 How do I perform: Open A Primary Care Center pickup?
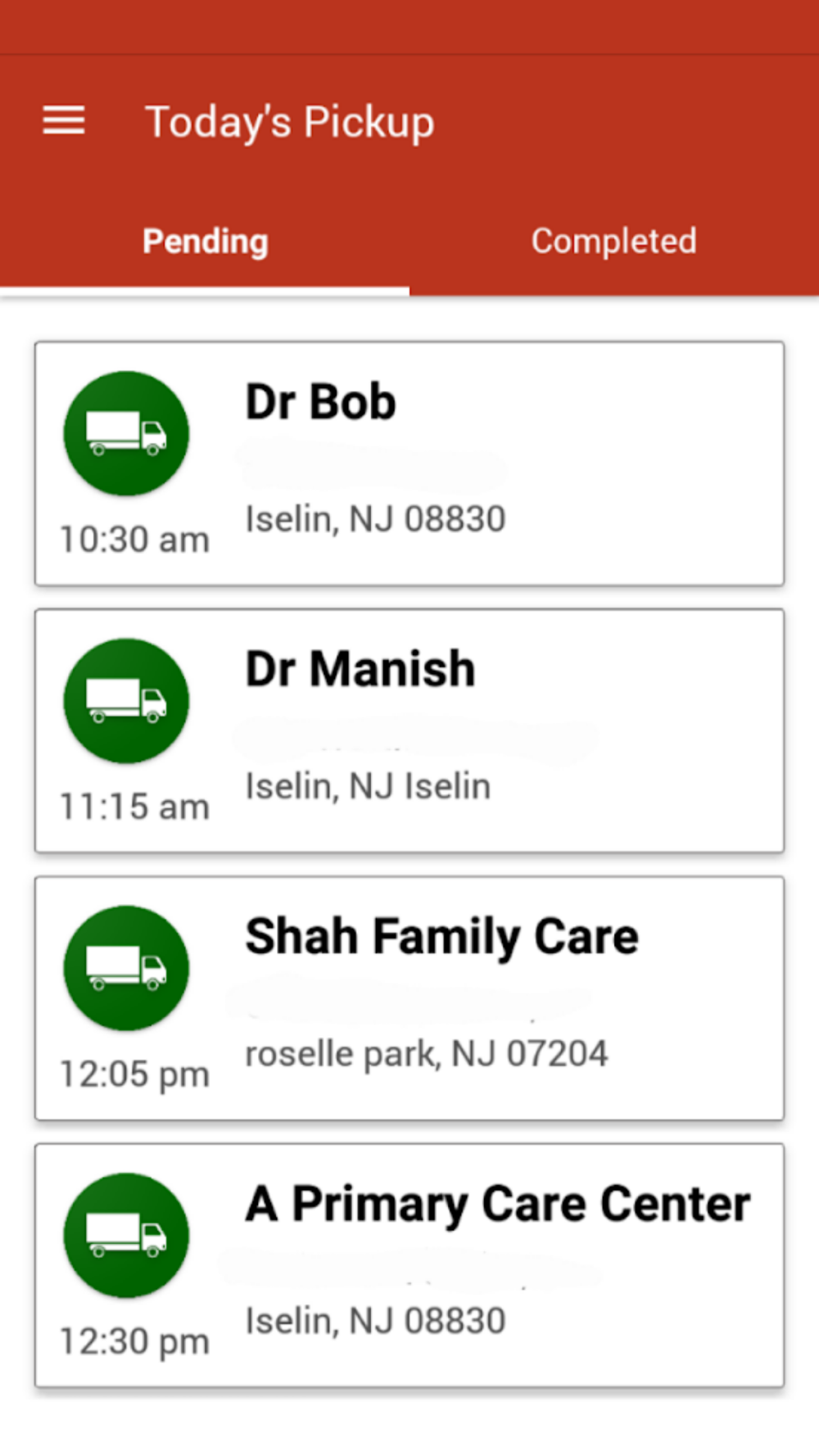[x=409, y=1265]
